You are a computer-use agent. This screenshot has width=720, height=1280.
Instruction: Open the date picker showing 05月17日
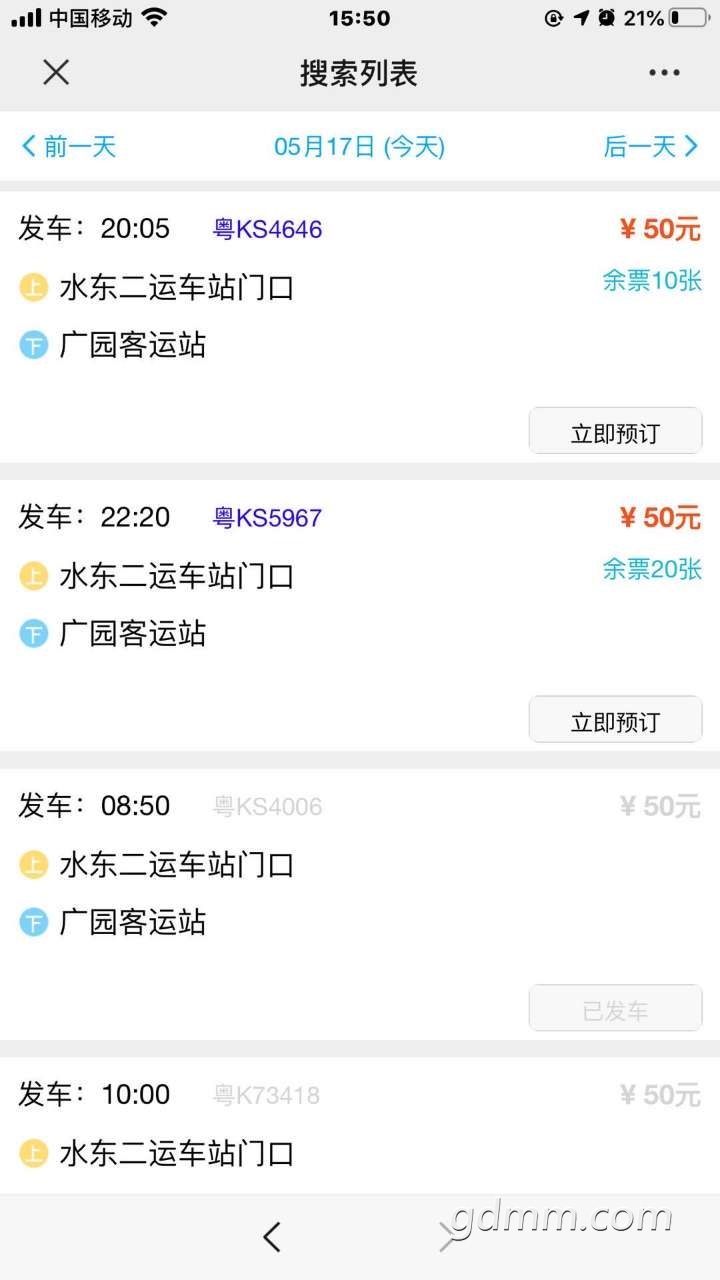point(359,147)
